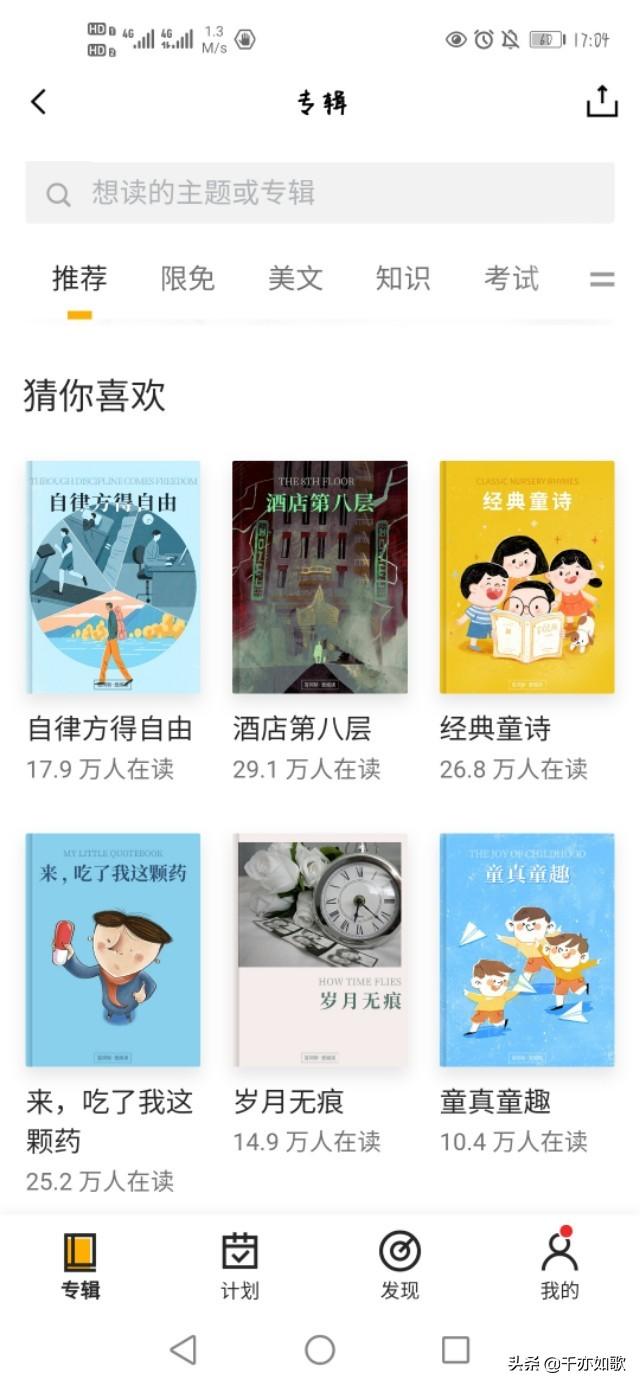640x1386 pixels.
Task: View the 经典童诗 album
Action: click(527, 577)
